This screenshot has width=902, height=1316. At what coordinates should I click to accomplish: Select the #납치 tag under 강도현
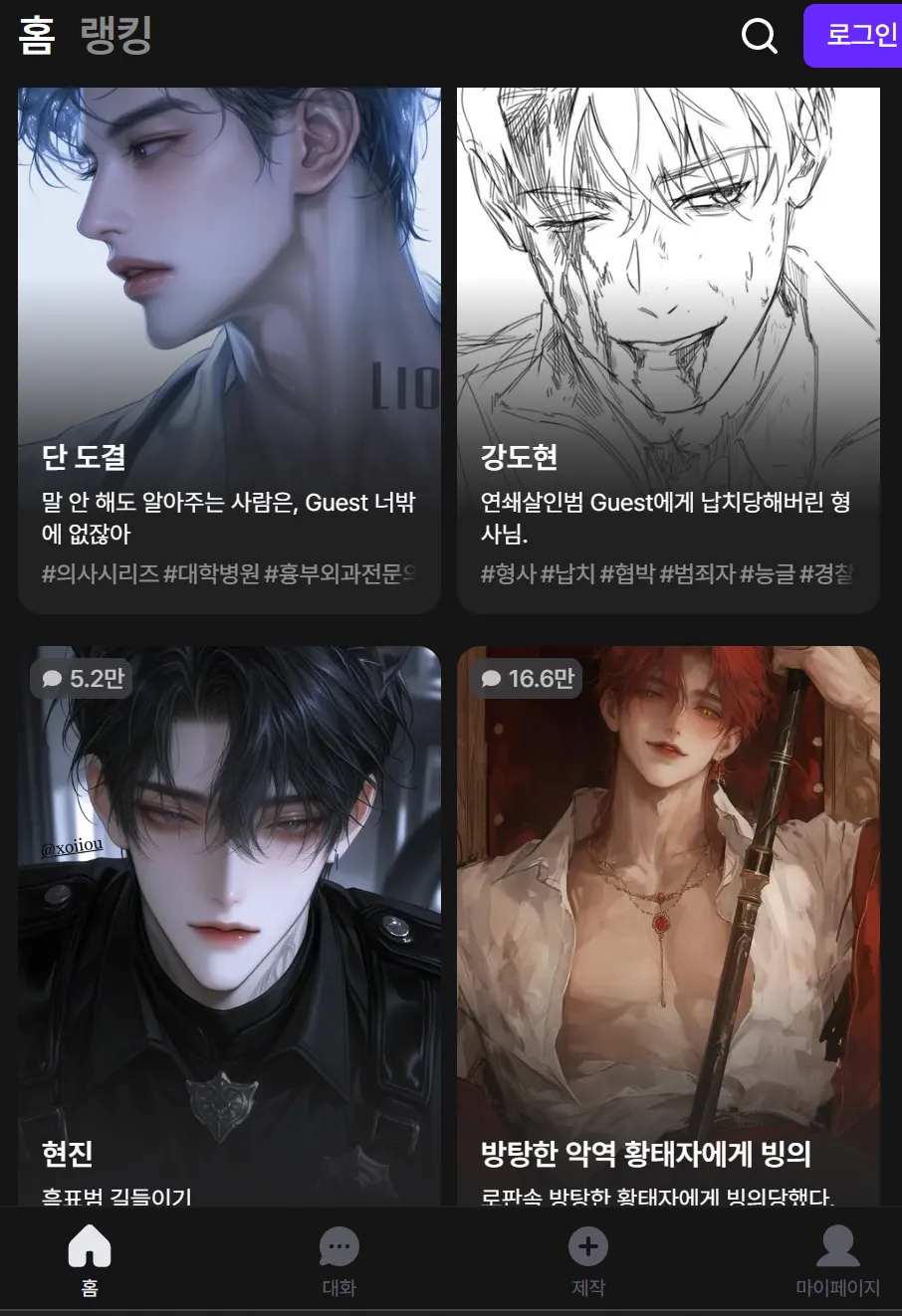click(x=568, y=574)
